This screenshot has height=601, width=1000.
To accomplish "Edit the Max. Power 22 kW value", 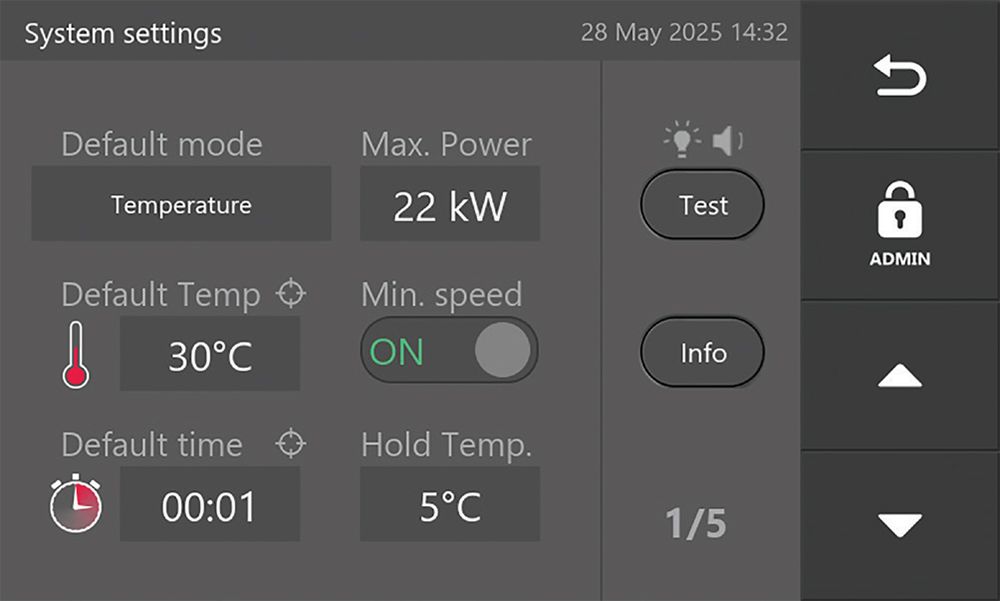I will [x=449, y=205].
